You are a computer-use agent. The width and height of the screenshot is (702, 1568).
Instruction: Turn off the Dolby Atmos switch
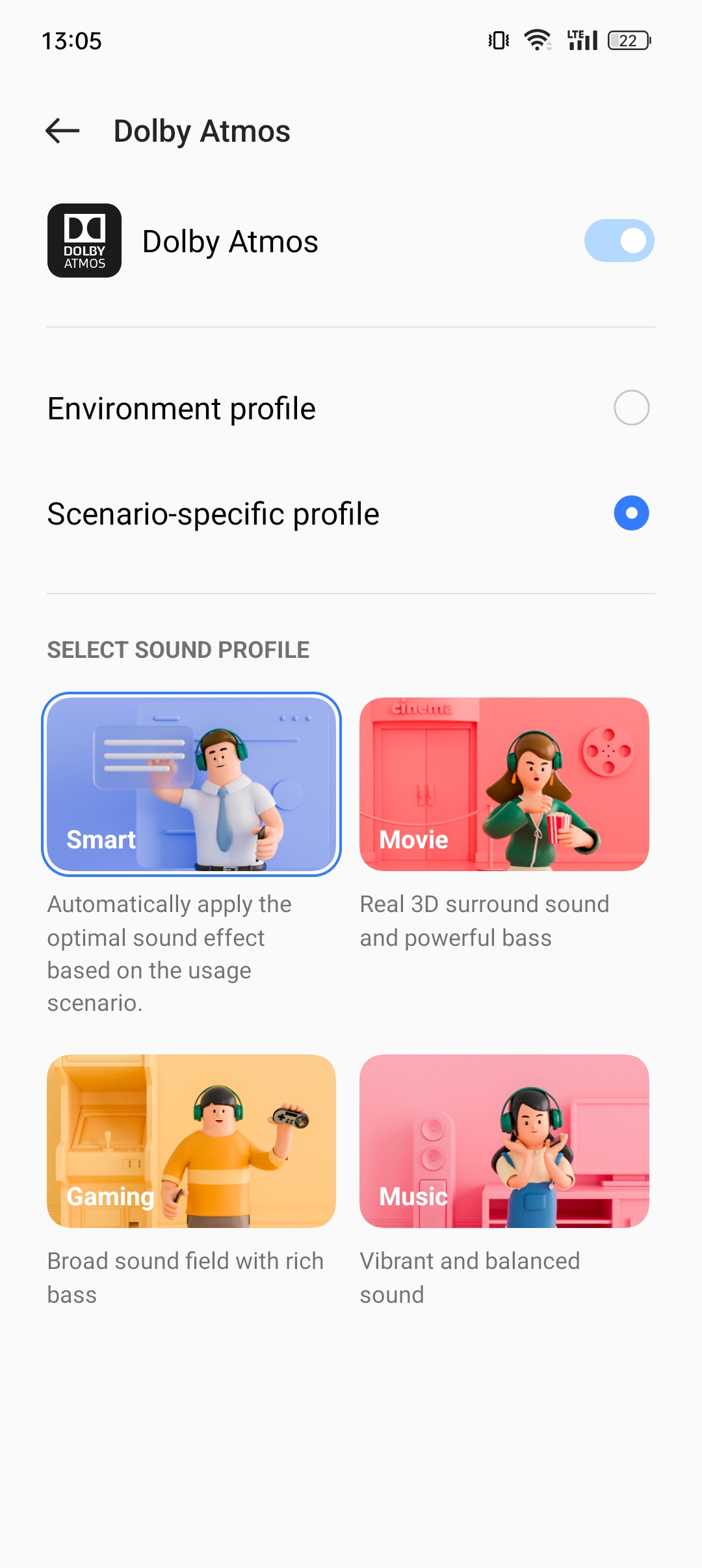pos(619,241)
